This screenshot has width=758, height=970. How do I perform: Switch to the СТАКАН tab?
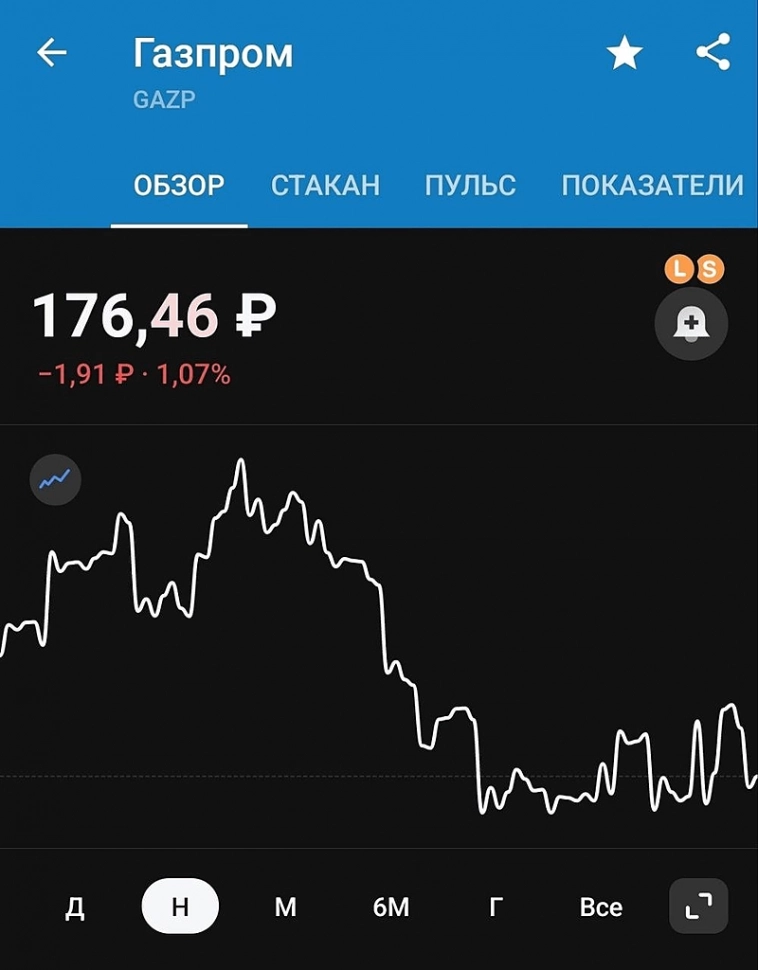(x=325, y=185)
